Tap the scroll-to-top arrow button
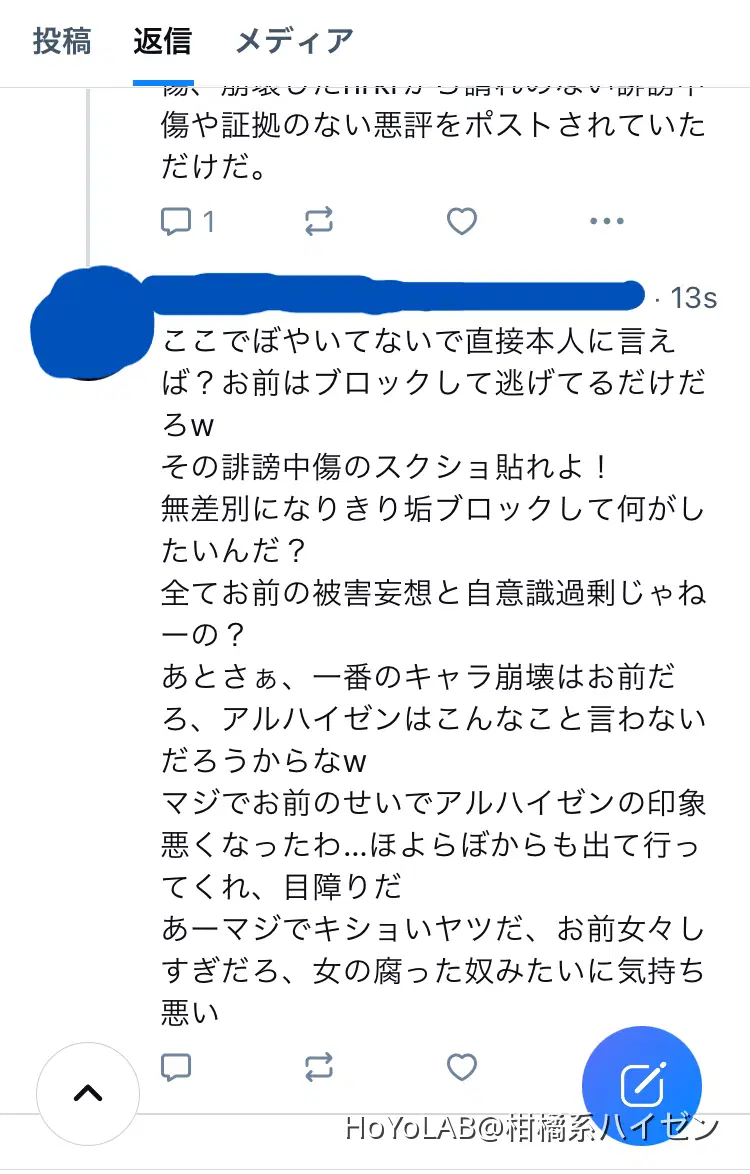The width and height of the screenshot is (750, 1174). coord(88,1094)
